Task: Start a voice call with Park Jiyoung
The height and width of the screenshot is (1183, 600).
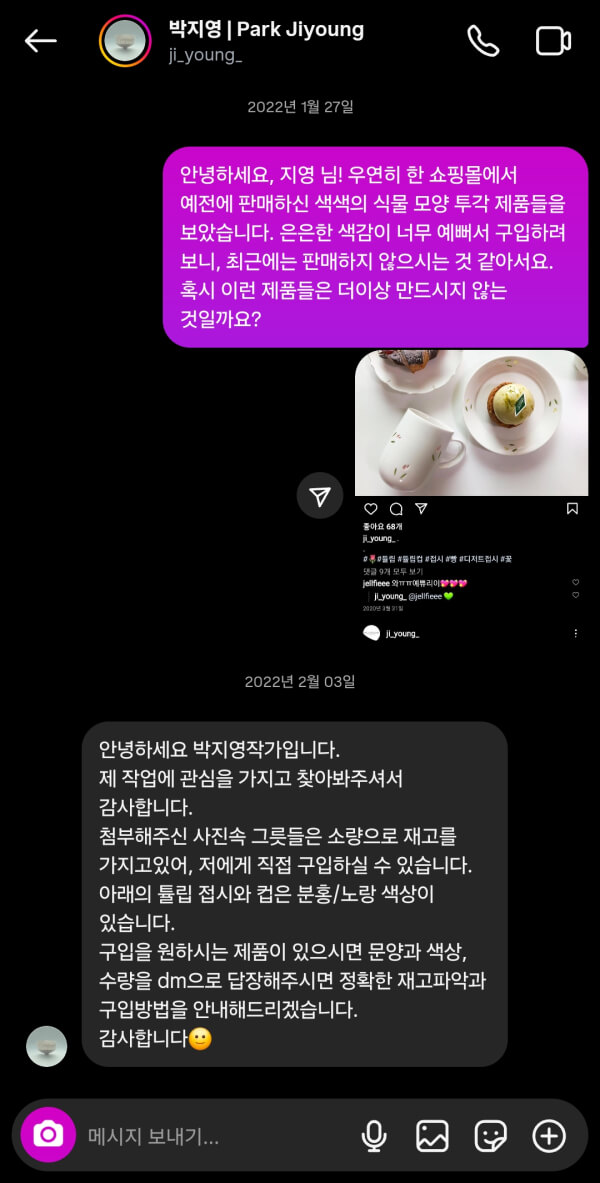Action: click(483, 40)
